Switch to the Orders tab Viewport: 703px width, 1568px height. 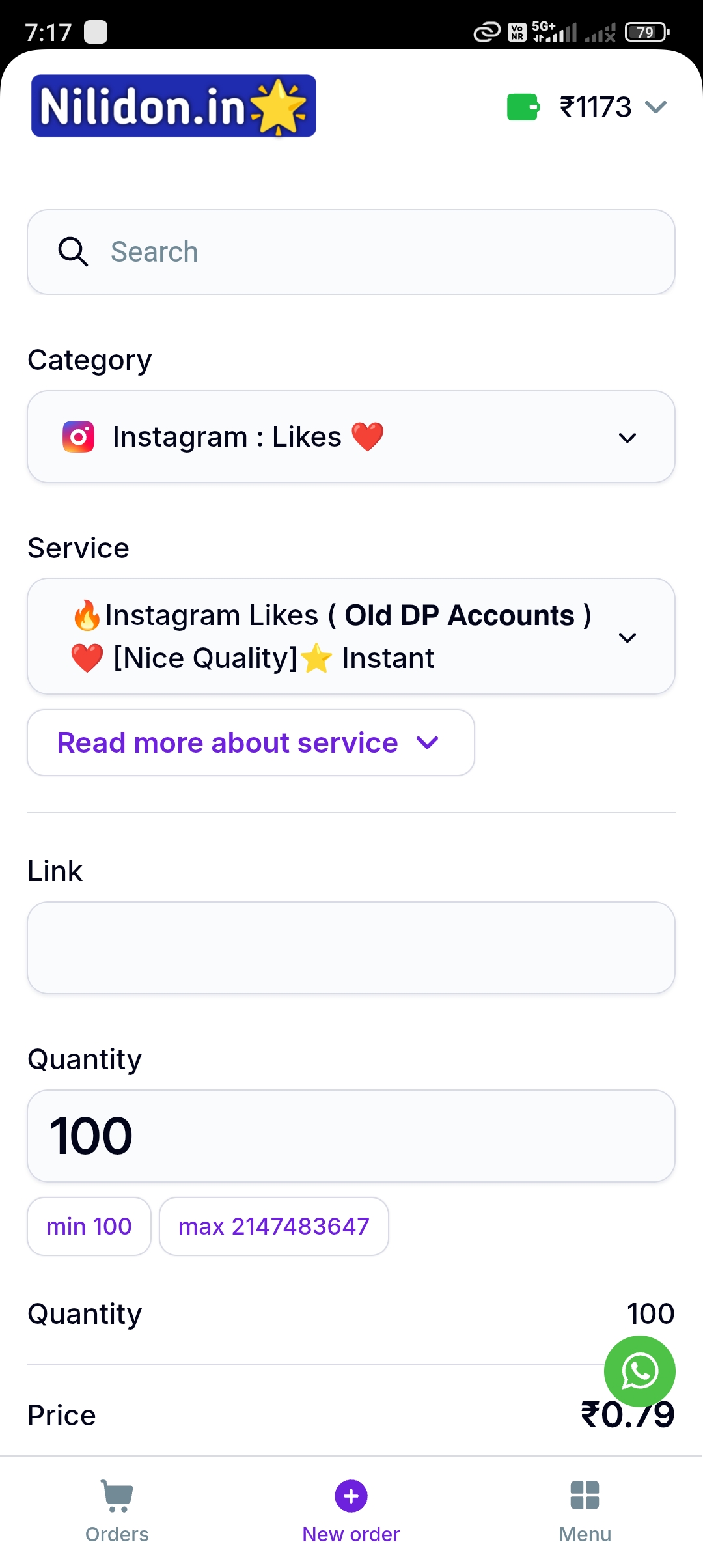(117, 1511)
